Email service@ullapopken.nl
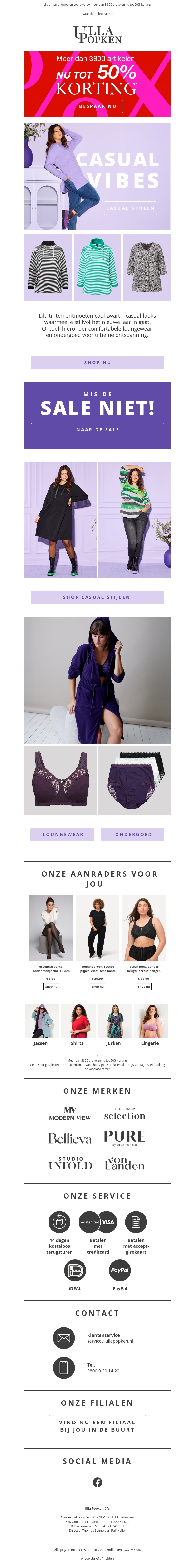 110,1341
